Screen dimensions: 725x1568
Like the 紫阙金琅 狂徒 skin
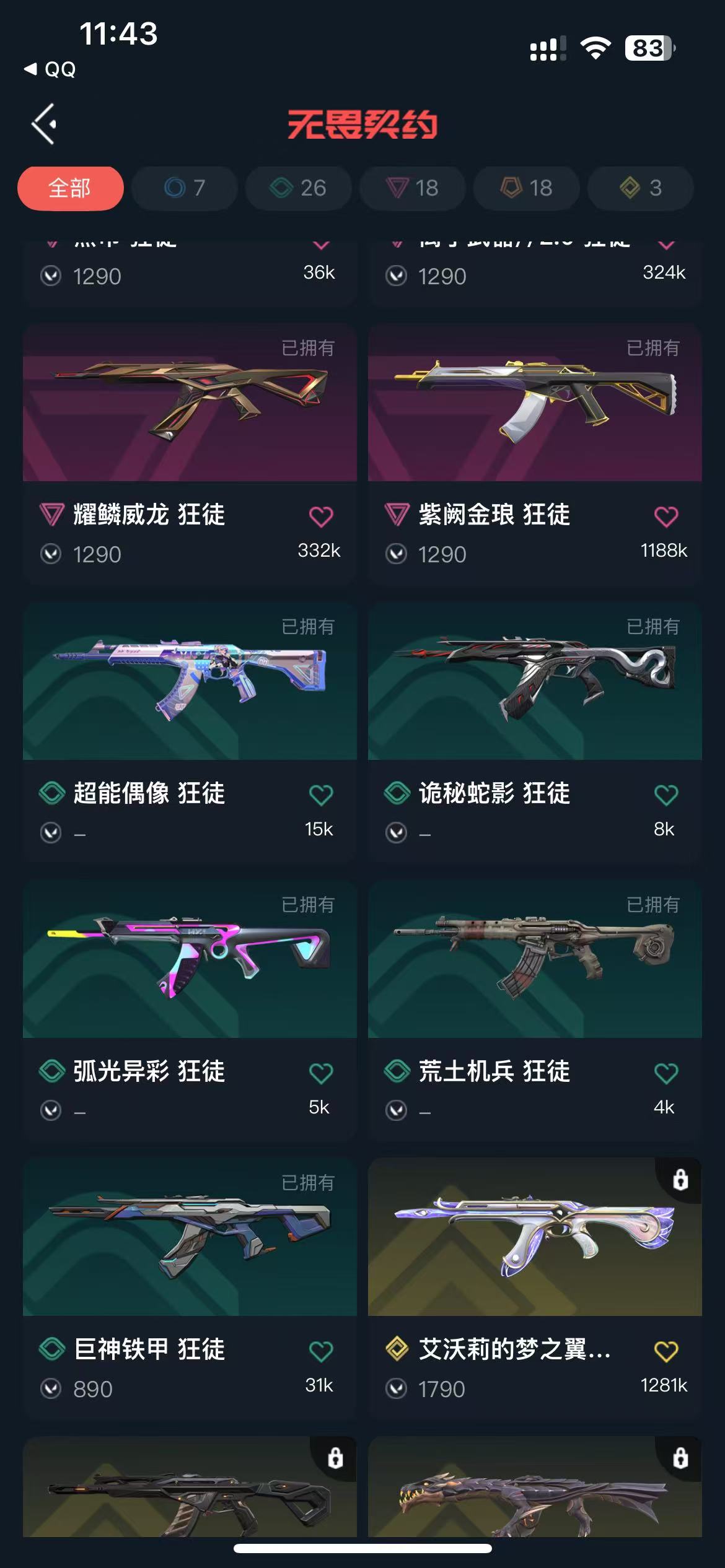pyautogui.click(x=666, y=516)
